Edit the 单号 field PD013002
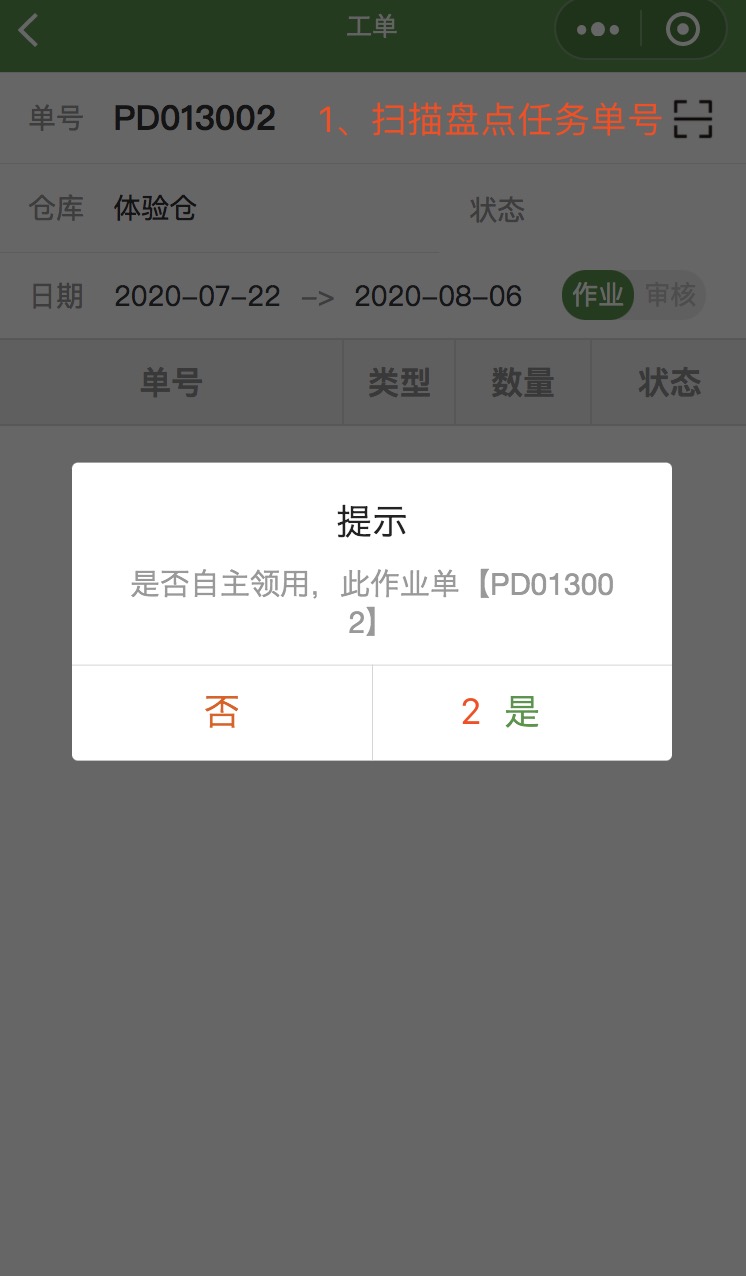This screenshot has height=1276, width=746. [195, 119]
